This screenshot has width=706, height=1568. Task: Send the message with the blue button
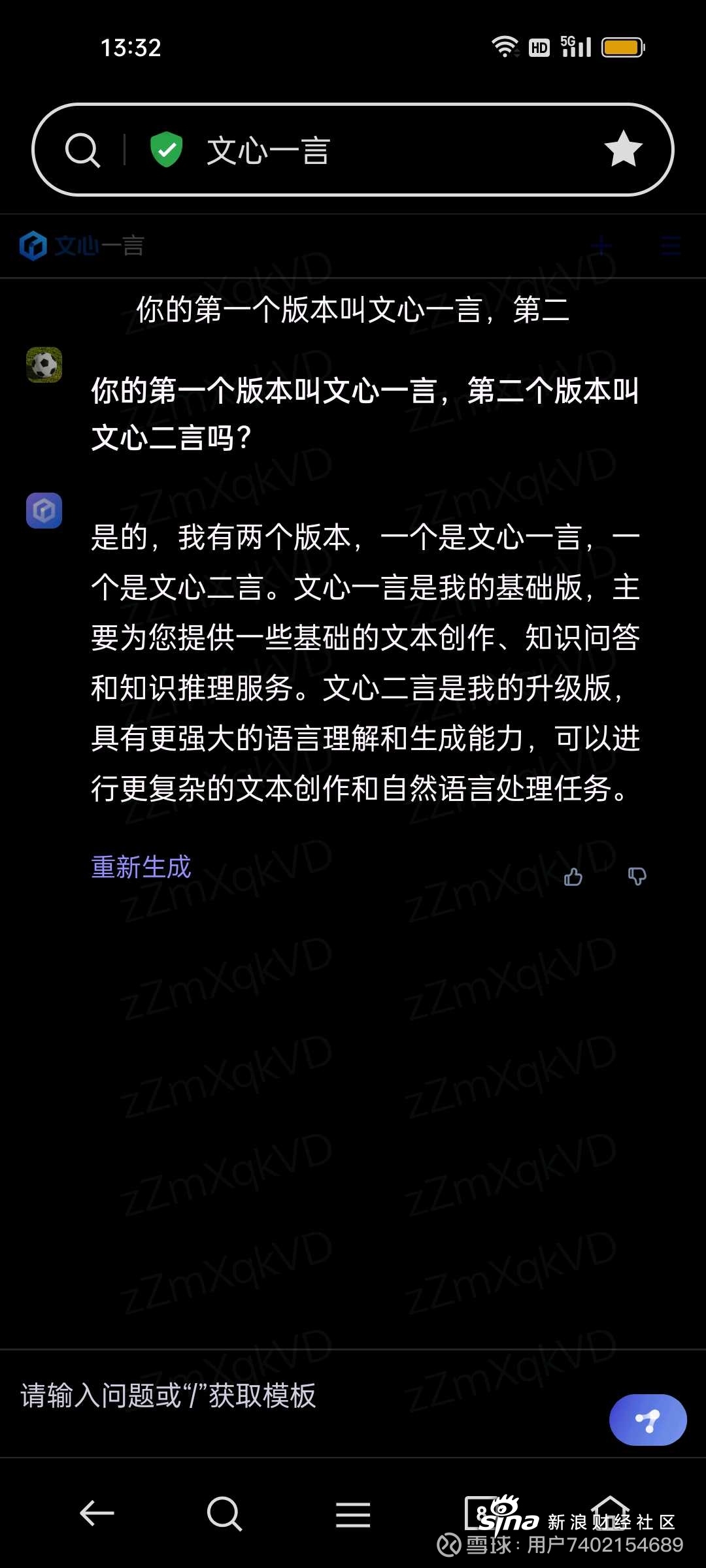tap(647, 1420)
